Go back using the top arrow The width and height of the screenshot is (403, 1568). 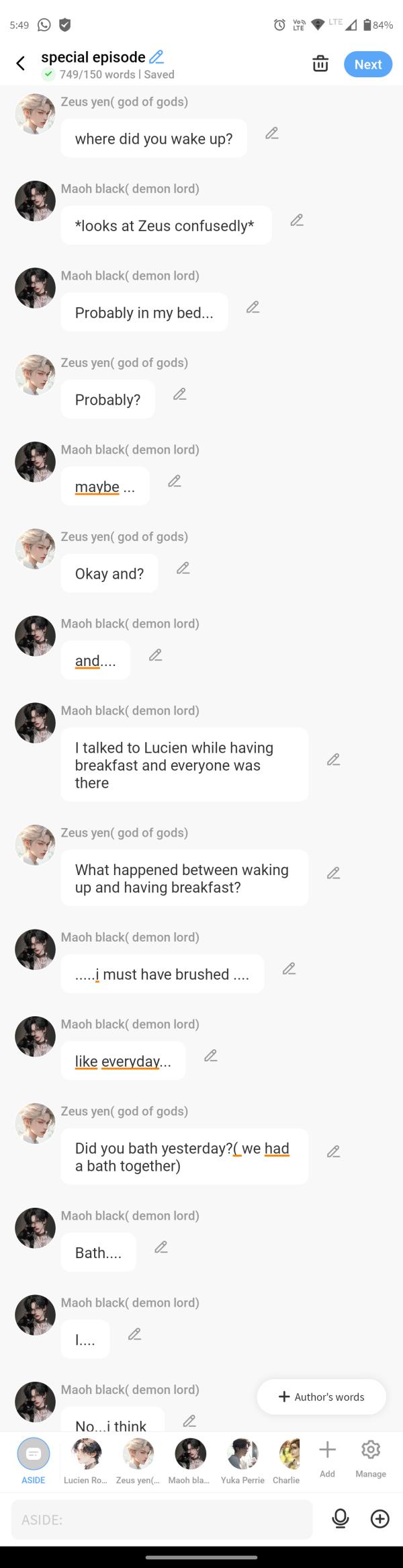(x=20, y=63)
